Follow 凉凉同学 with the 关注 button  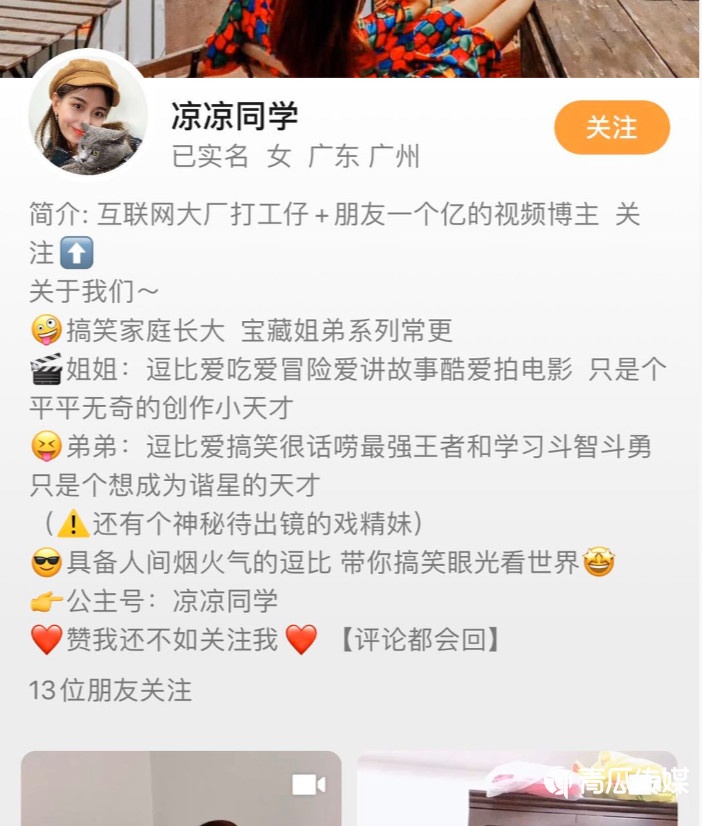coord(611,128)
